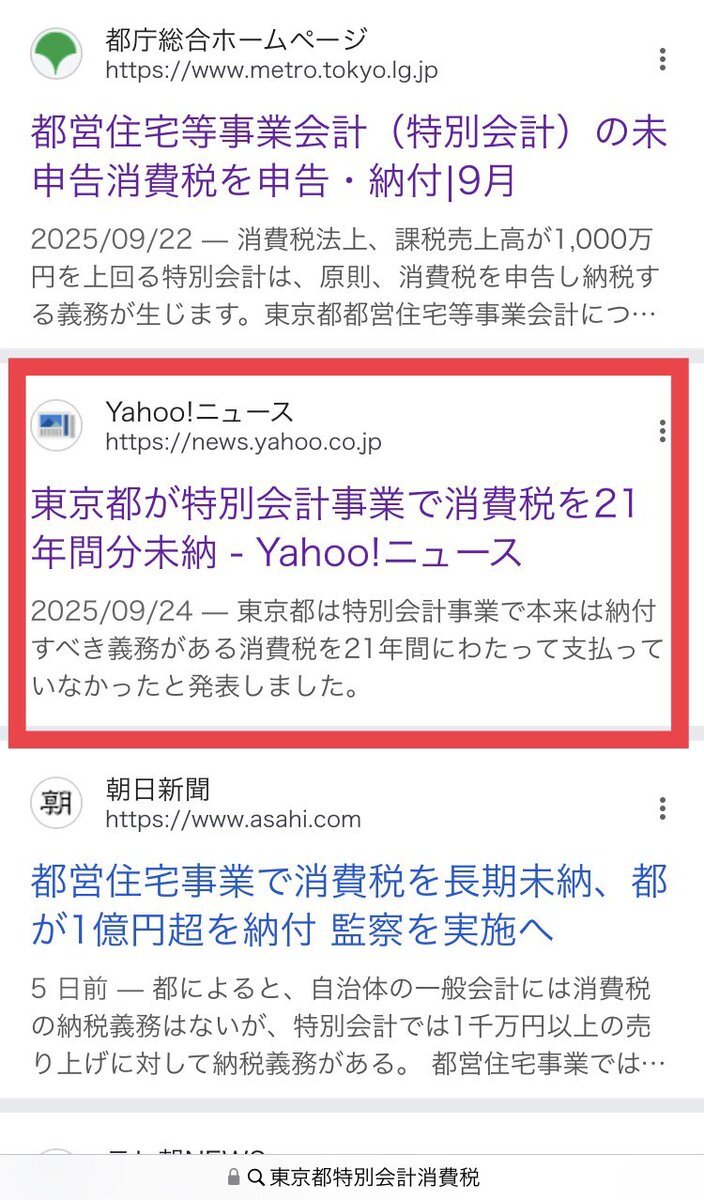Open the 都営住宅等事業会計 result from 都庁総合ホームページ
Image resolution: width=704 pixels, height=1200 pixels.
coord(348,156)
